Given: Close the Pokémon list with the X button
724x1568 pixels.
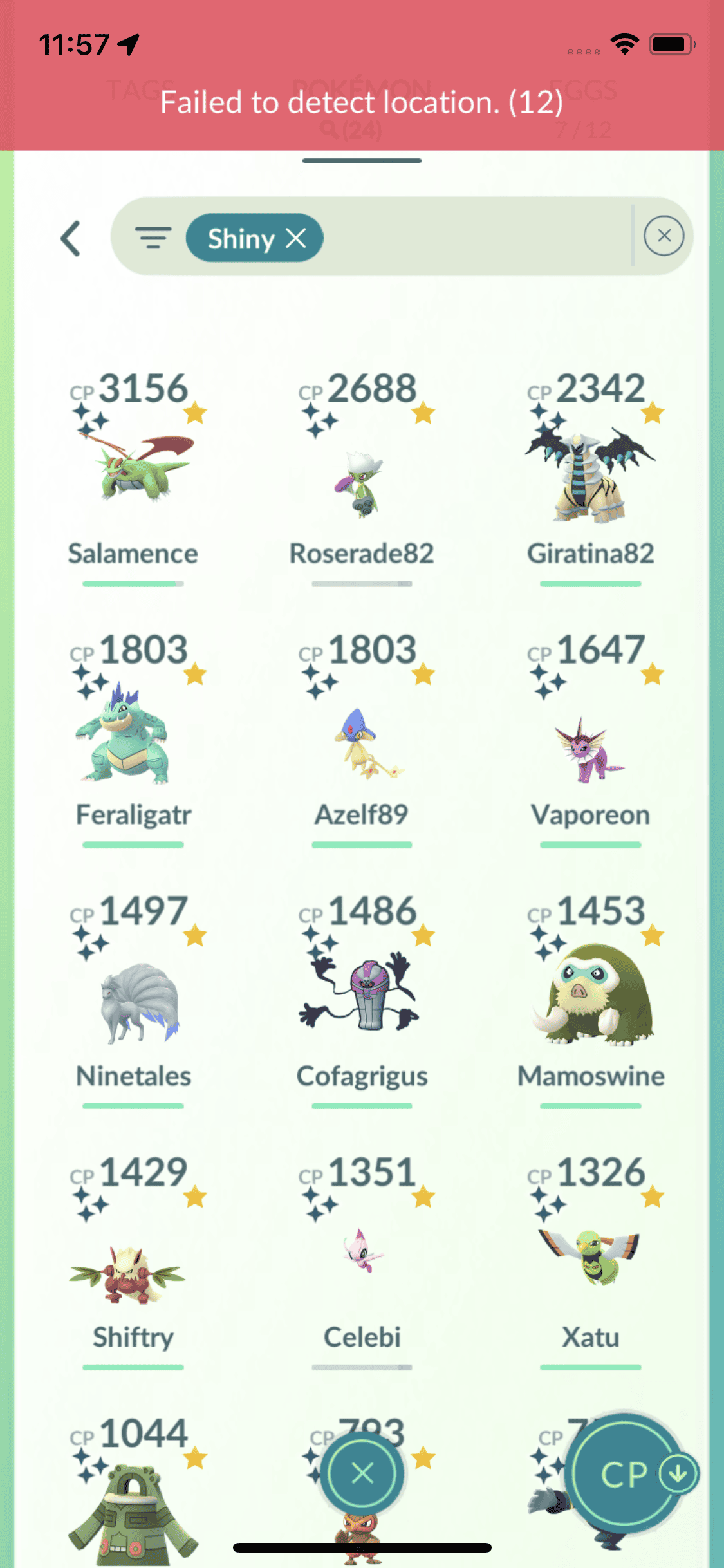Looking at the screenshot, I should pos(362,1472).
